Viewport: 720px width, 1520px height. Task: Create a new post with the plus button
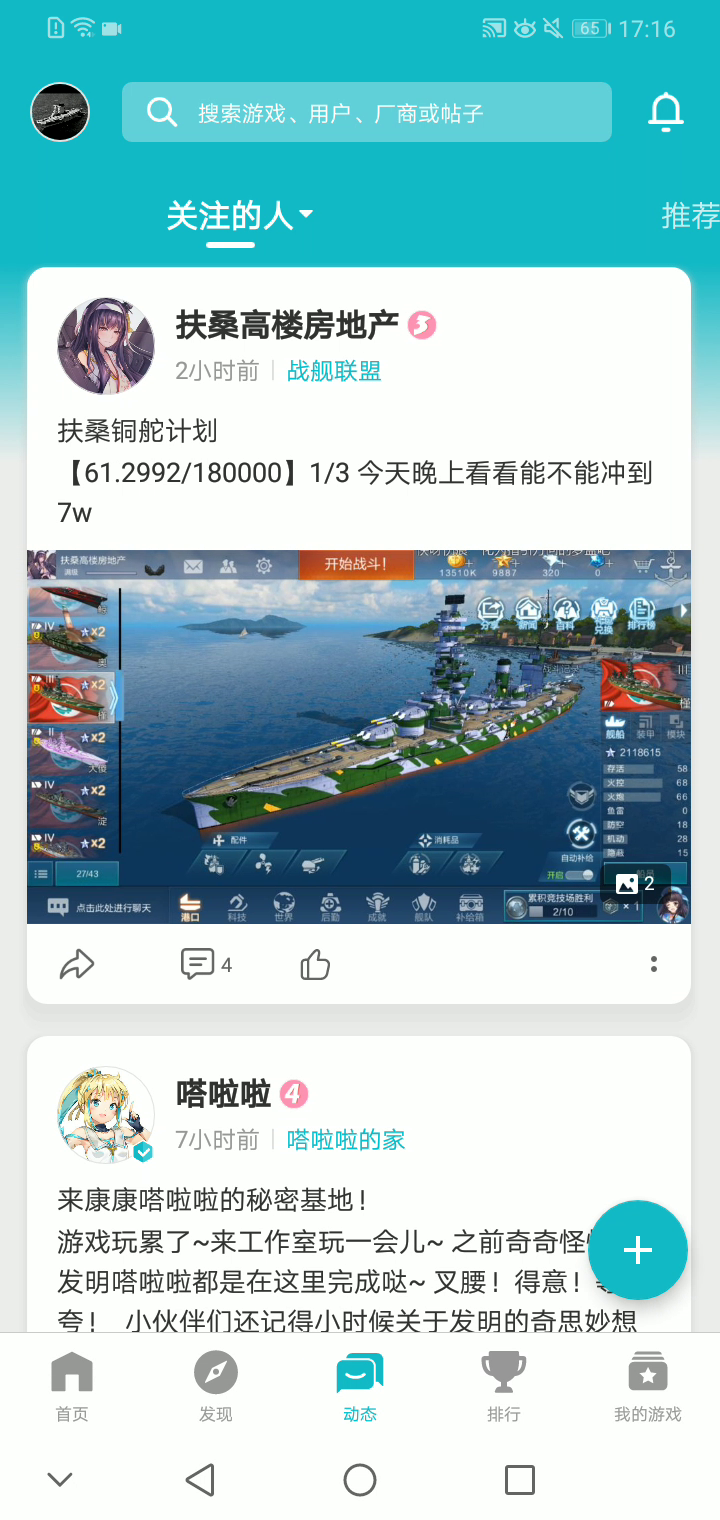pos(637,1249)
